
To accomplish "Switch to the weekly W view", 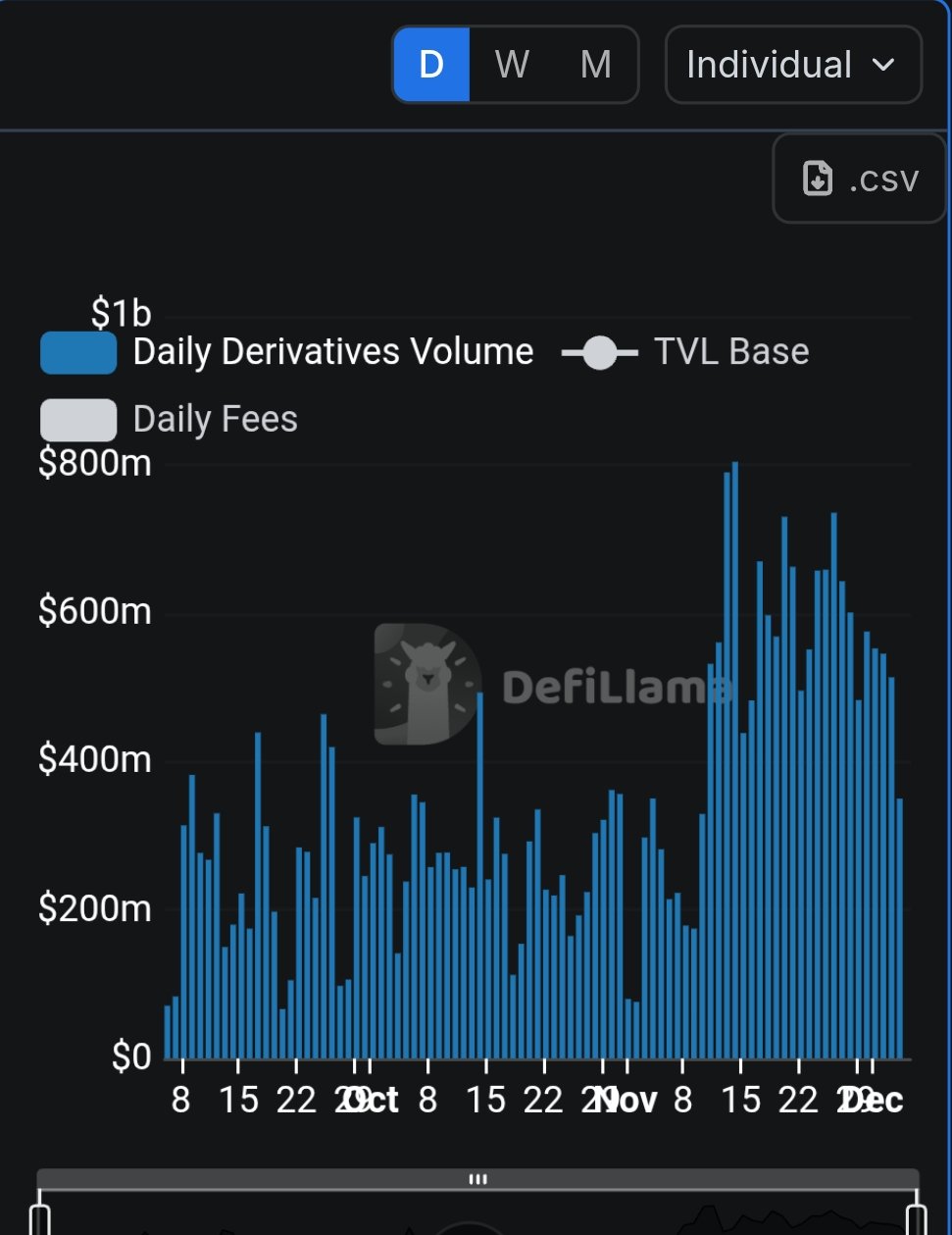I will [x=512, y=65].
